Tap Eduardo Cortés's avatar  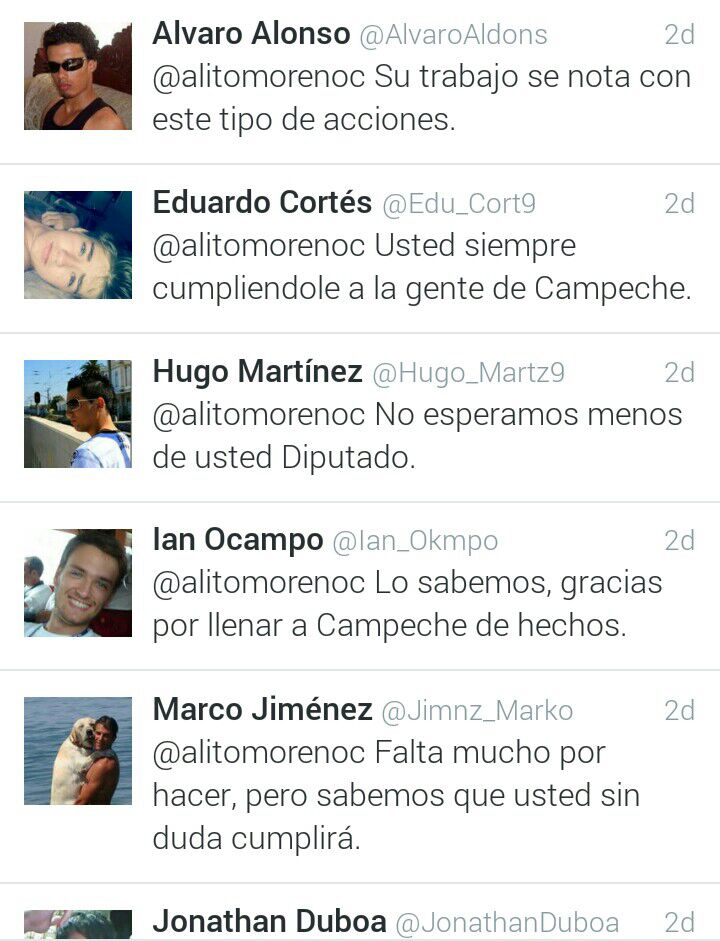(78, 245)
